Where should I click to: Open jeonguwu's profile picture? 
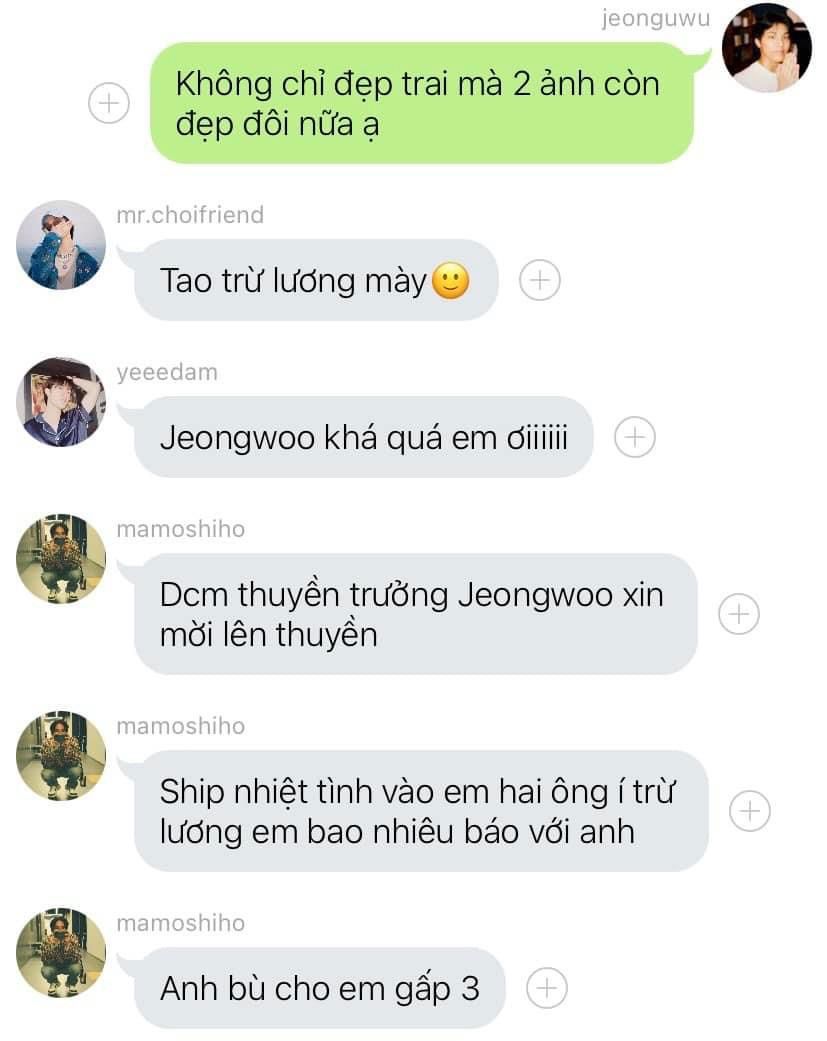(x=766, y=48)
